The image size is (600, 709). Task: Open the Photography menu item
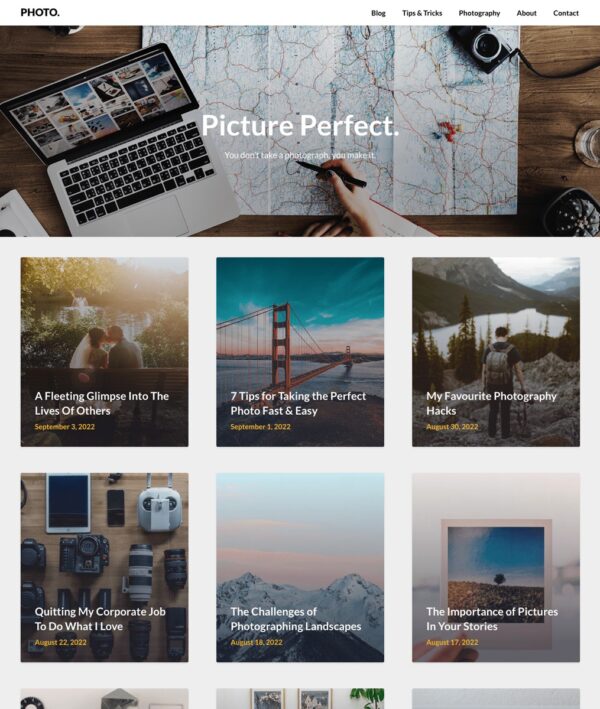[x=479, y=13]
